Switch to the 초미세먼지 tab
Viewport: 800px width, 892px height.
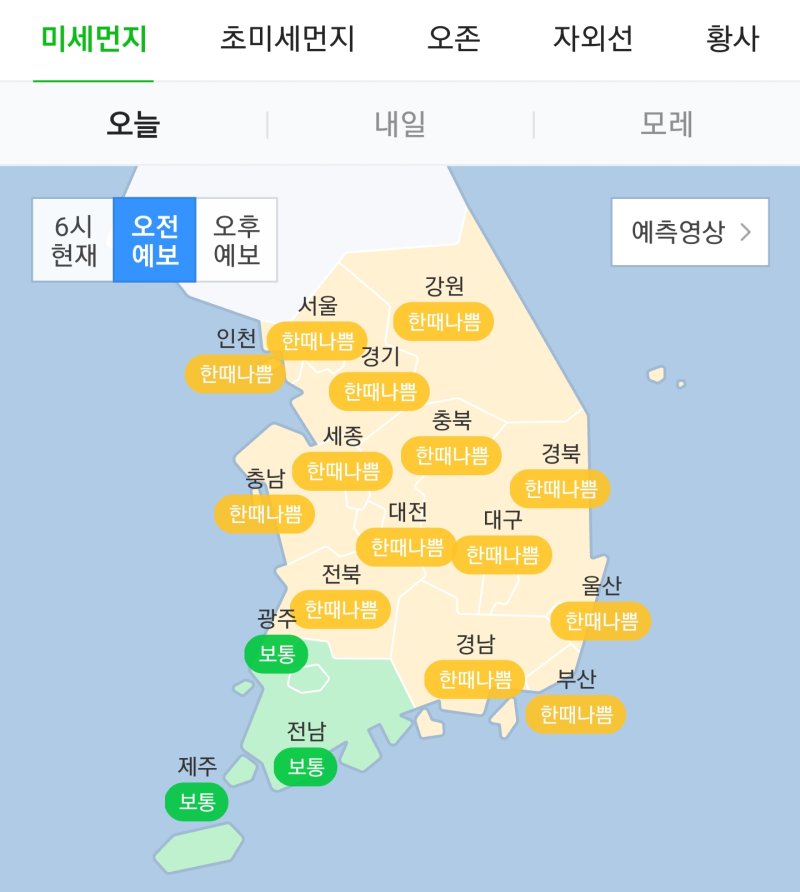pyautogui.click(x=287, y=39)
